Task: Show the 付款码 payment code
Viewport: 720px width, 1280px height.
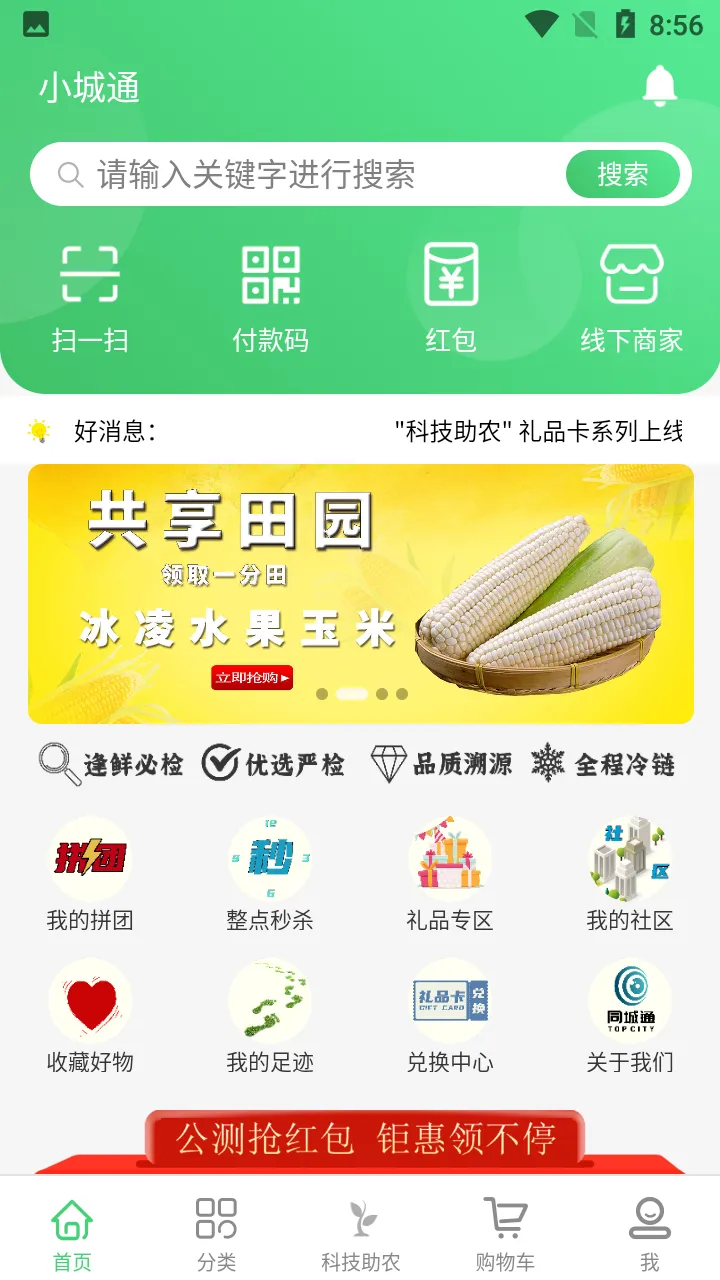Action: pyautogui.click(x=270, y=290)
